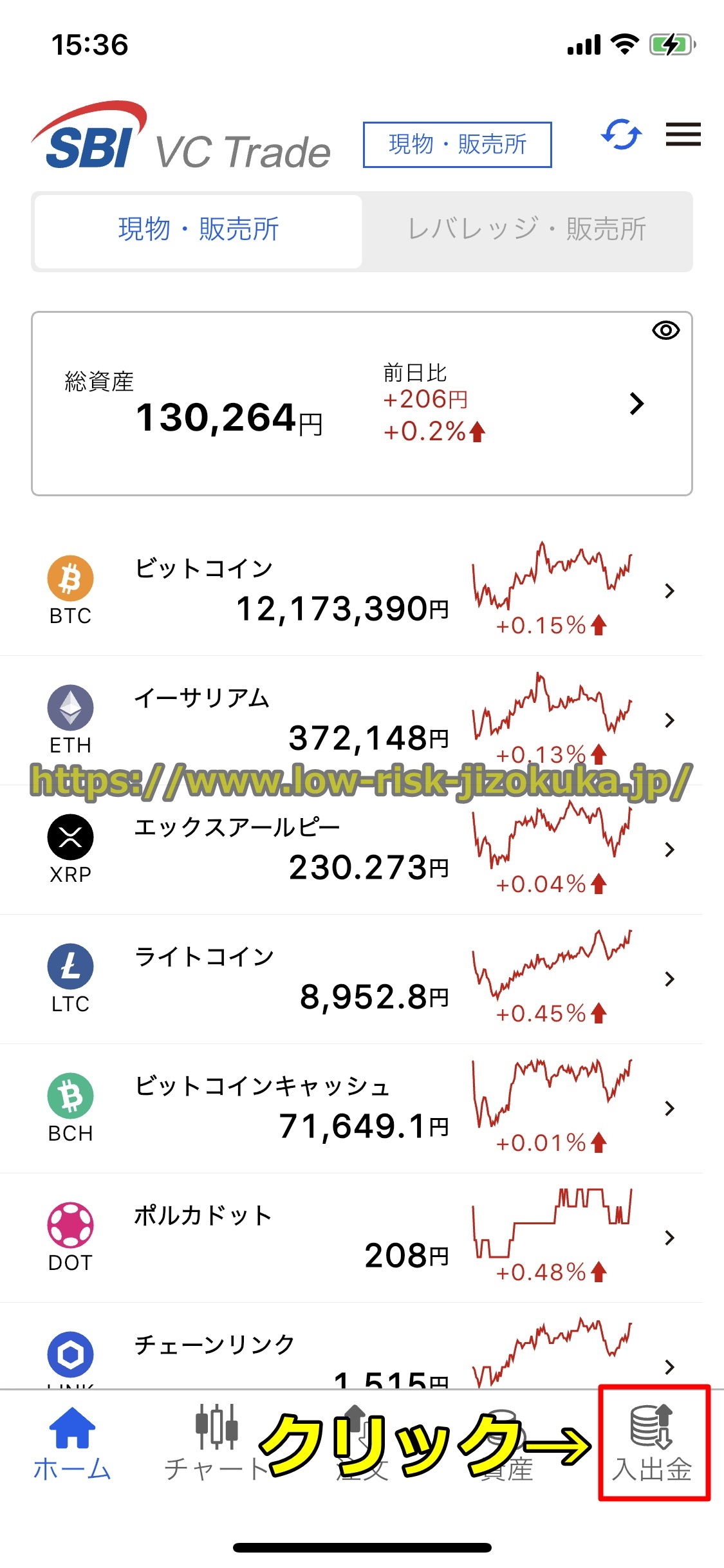Open the ビットコイン BTC row
Screen dimensions: 724x1568
point(360,591)
